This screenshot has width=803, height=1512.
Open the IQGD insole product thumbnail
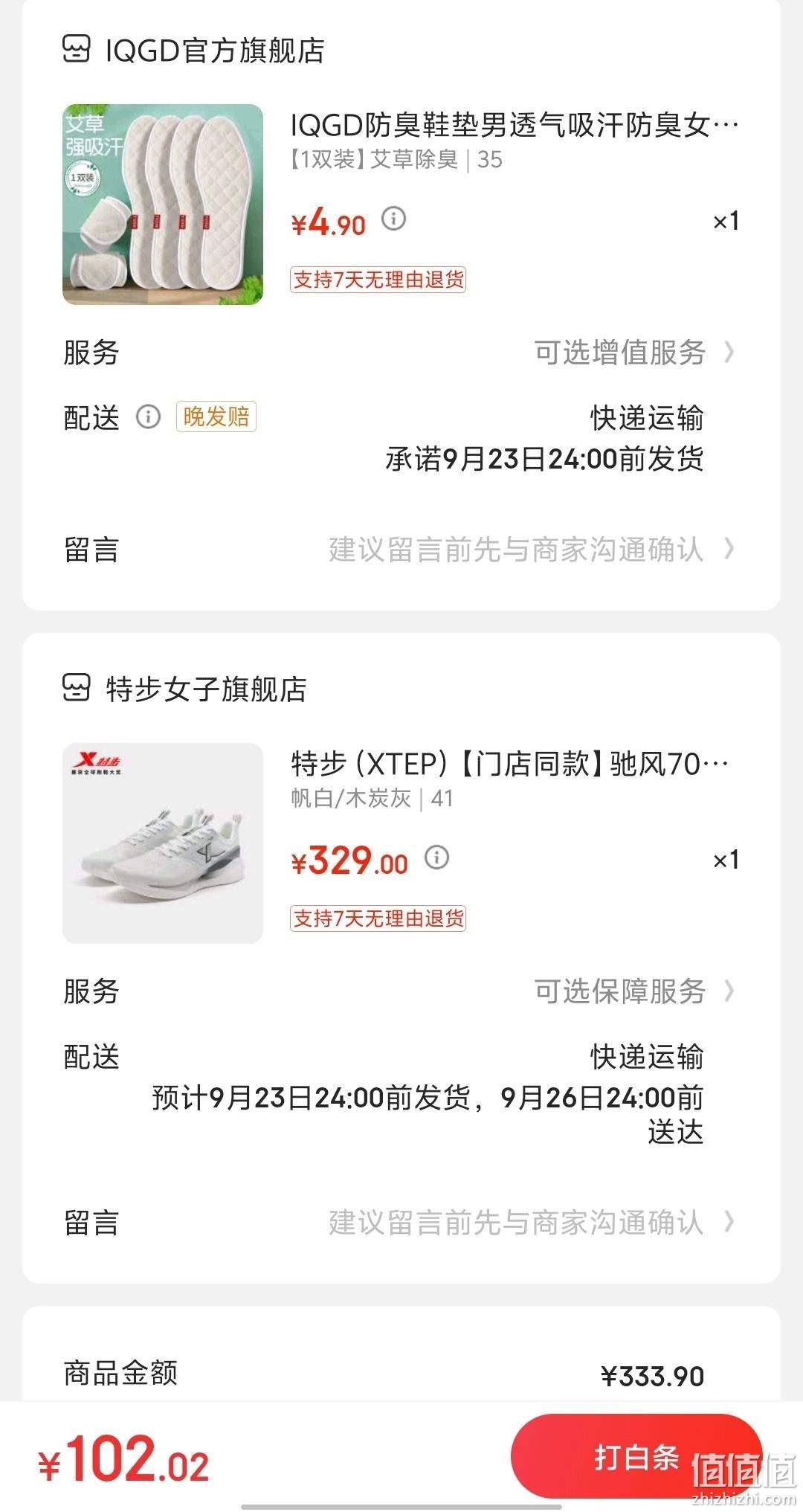click(163, 205)
